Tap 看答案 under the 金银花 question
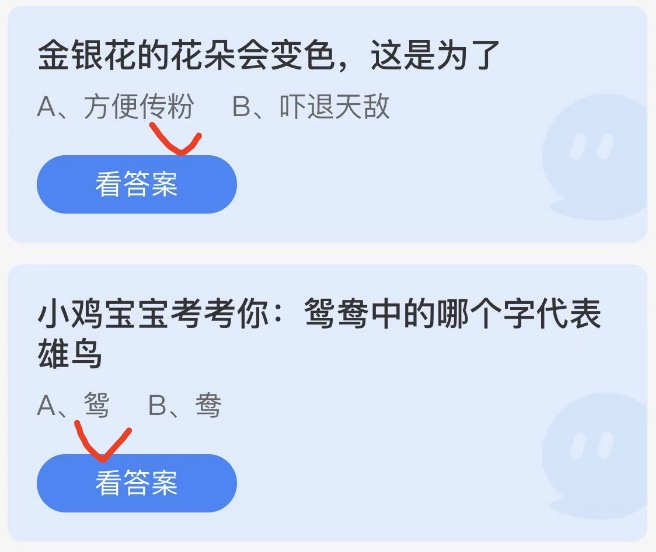Screen dimensions: 656x552 coord(136,185)
